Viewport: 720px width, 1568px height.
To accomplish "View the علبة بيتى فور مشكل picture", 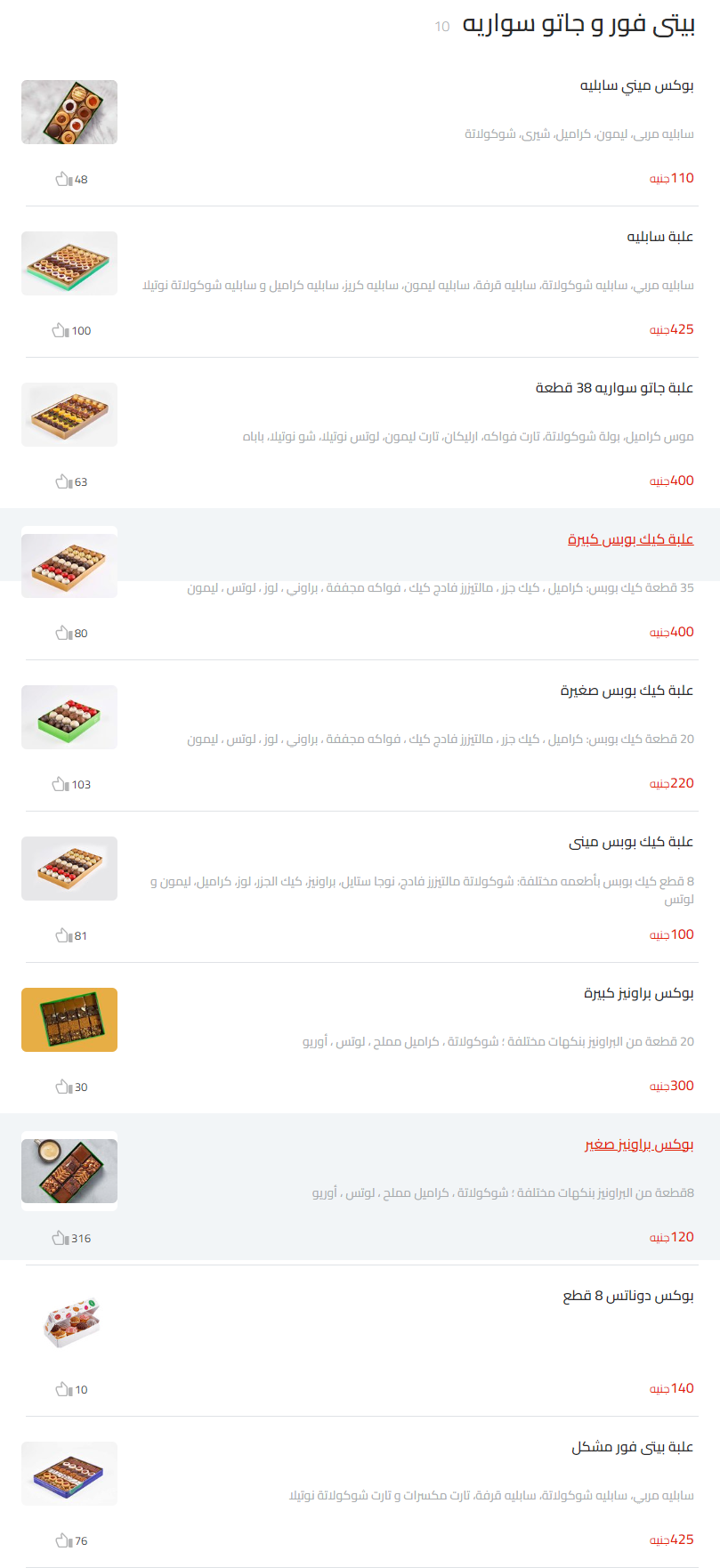I will [x=69, y=1473].
